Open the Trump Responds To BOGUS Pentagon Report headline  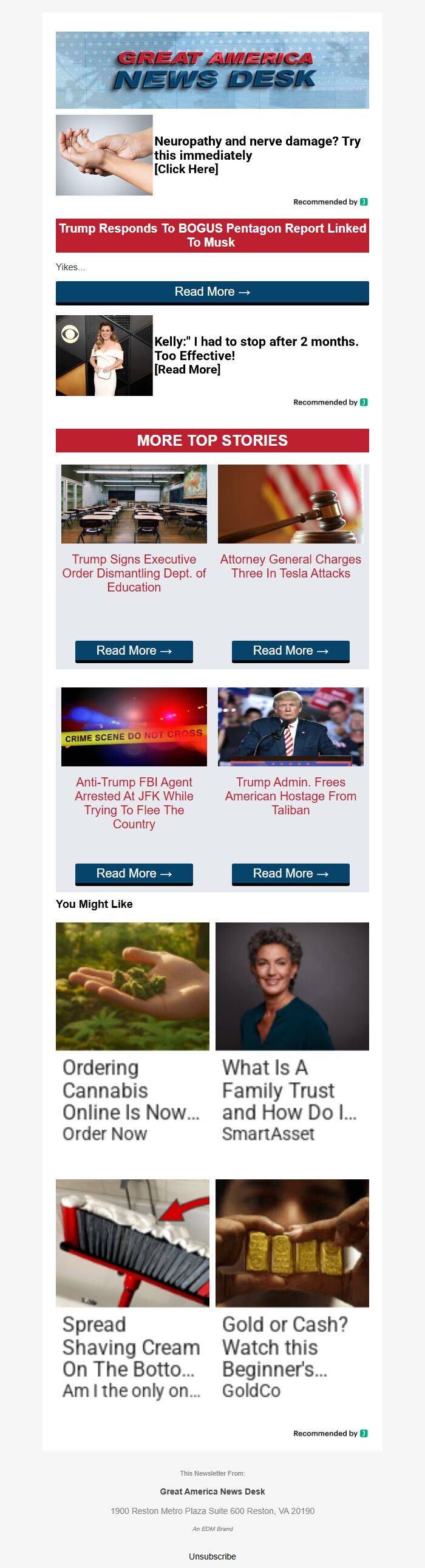[x=212, y=235]
